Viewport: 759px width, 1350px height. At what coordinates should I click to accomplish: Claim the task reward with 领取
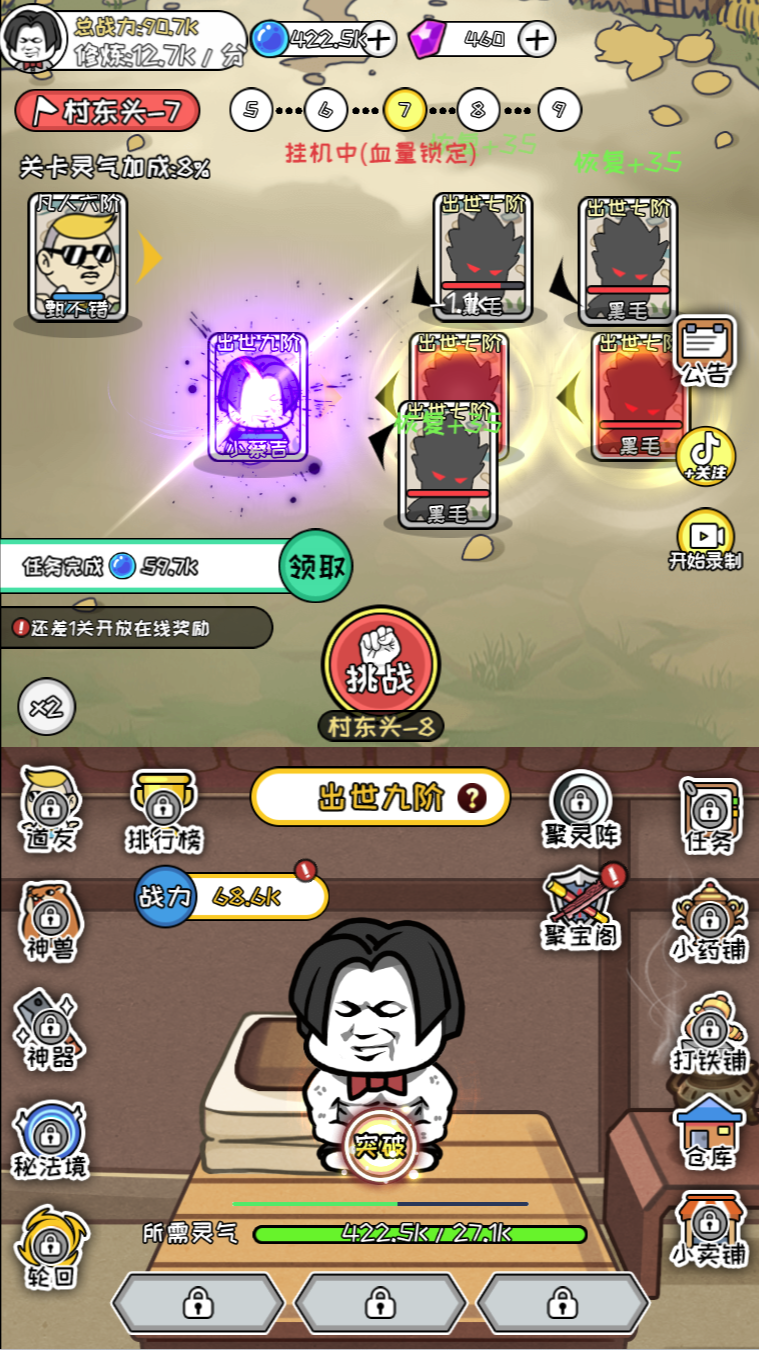[316, 567]
